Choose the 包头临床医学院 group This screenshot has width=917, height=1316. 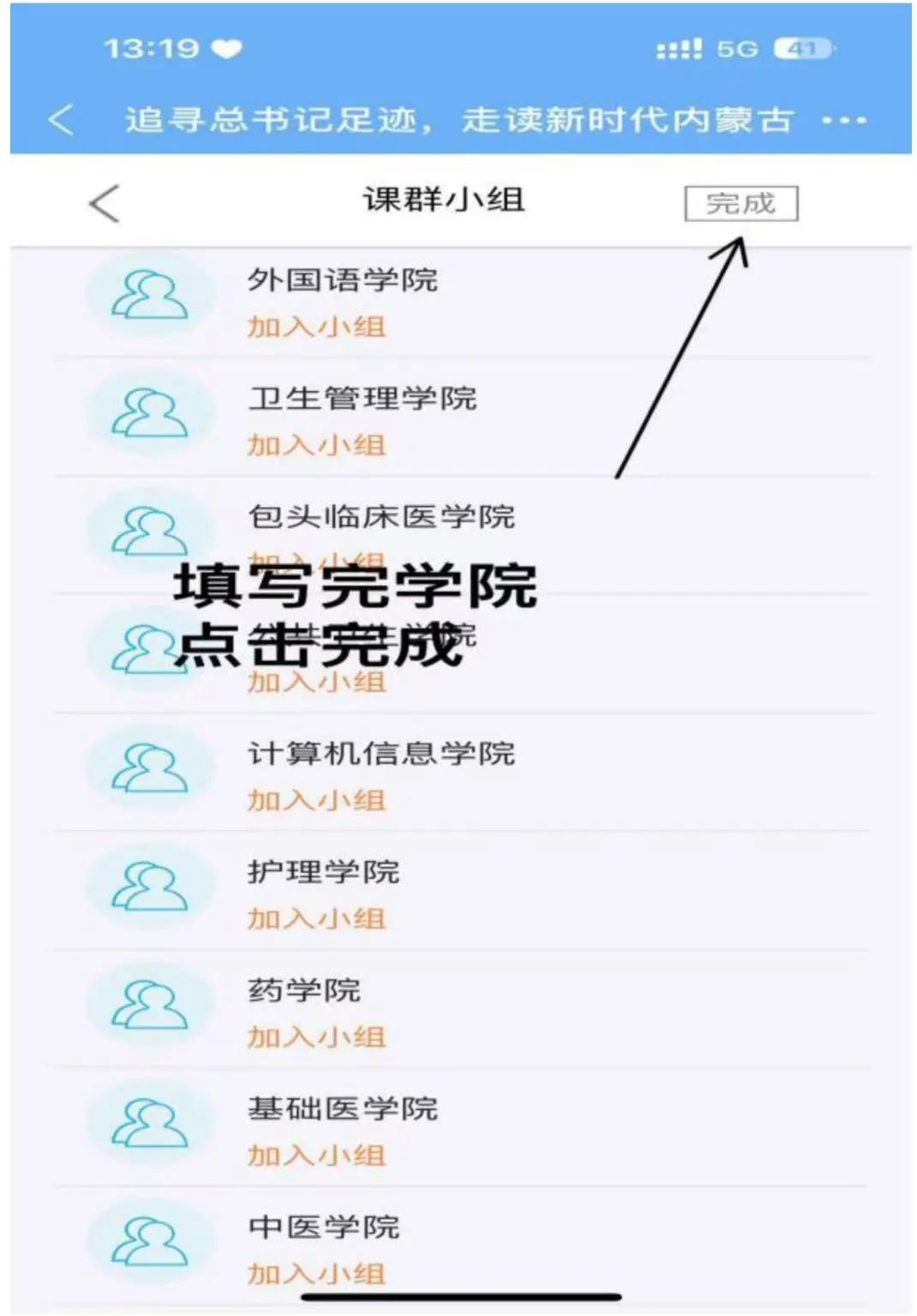(381, 517)
